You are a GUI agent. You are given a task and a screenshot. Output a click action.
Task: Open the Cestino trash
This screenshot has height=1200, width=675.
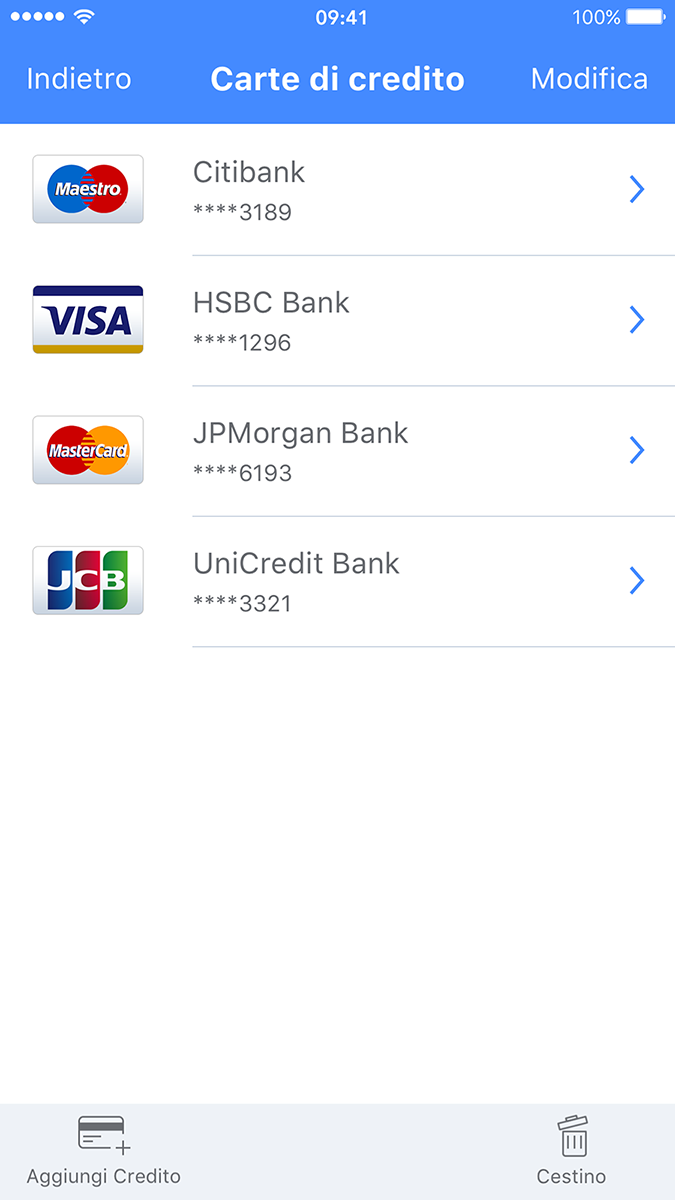click(572, 1150)
